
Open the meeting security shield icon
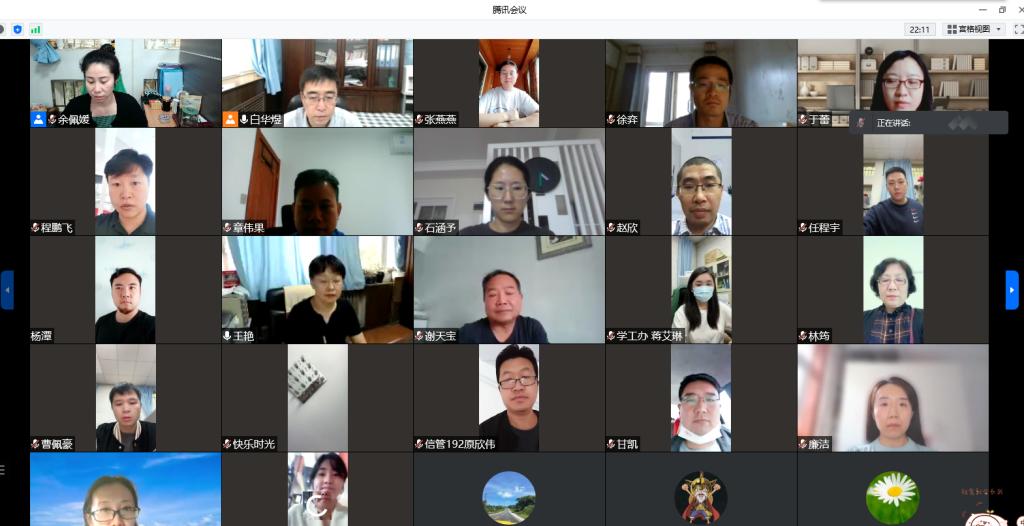17,29
